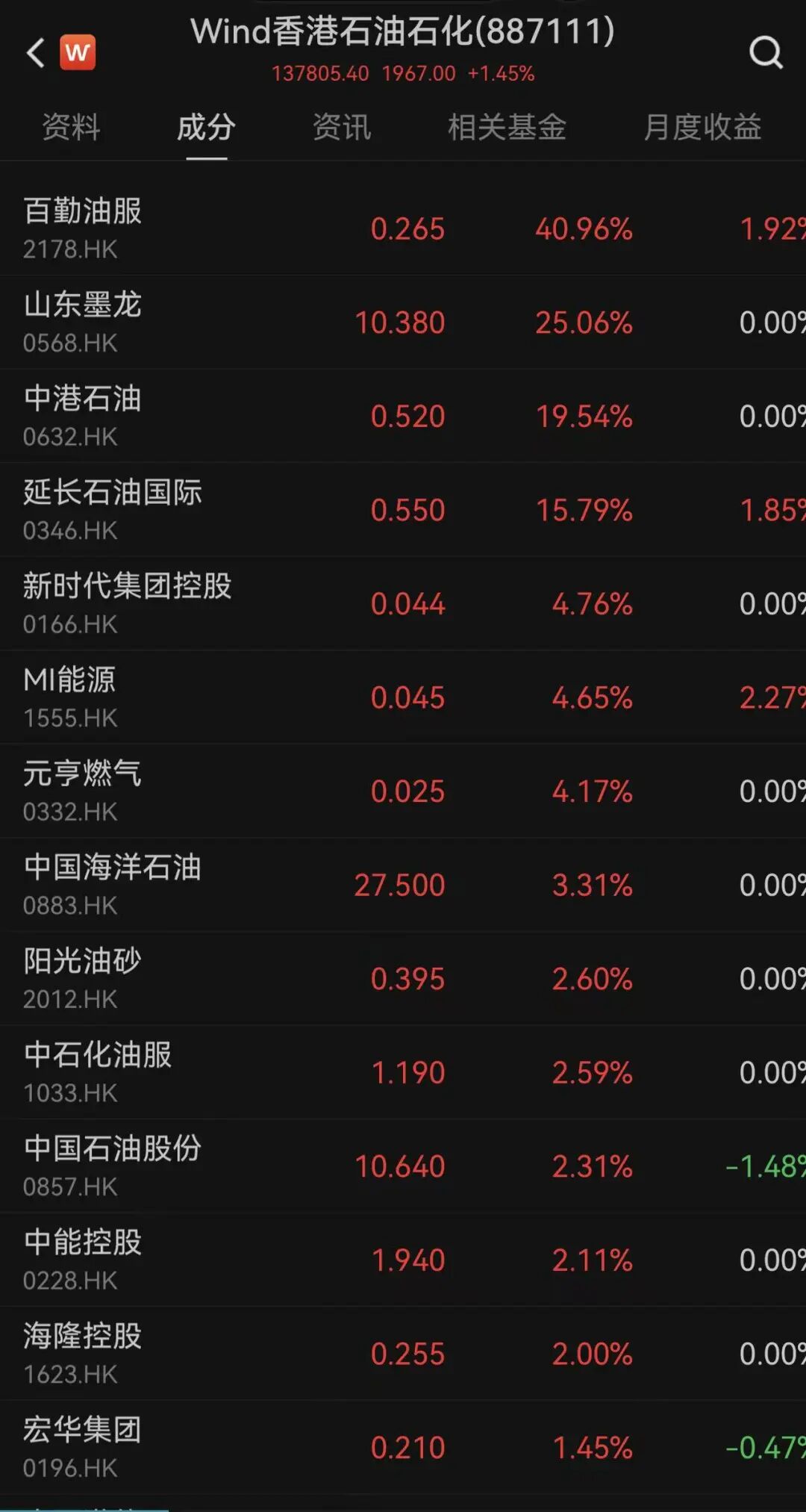
Task: Select the 月度收益 tab
Action: pyautogui.click(x=702, y=127)
